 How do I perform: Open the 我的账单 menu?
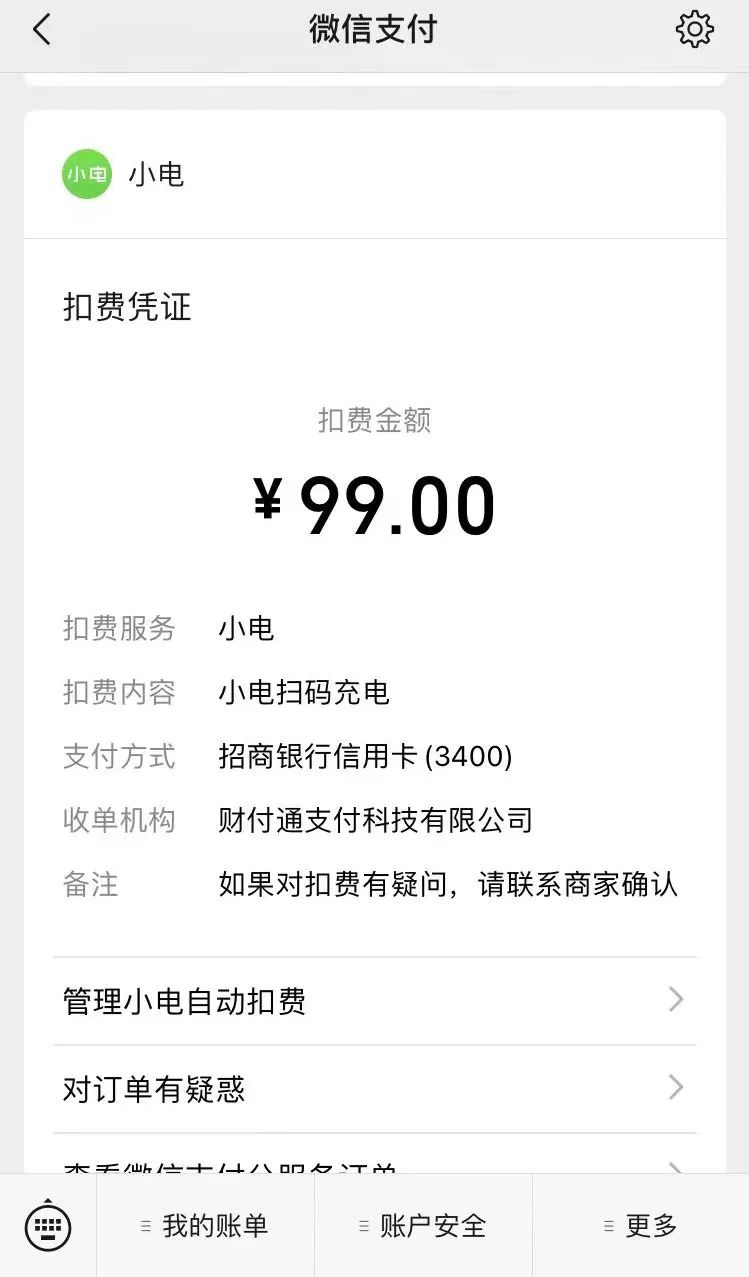(205, 1226)
